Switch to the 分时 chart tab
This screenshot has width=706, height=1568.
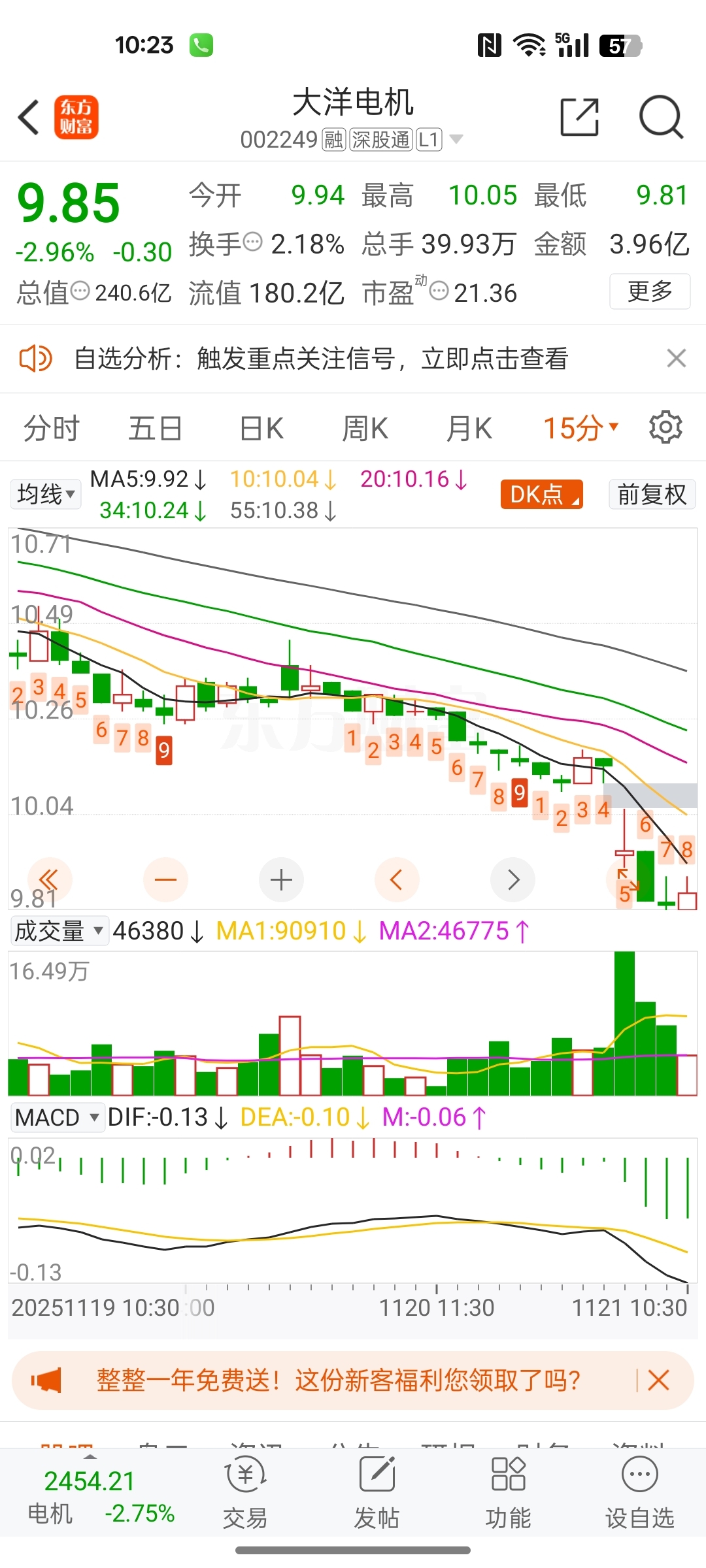pyautogui.click(x=52, y=429)
